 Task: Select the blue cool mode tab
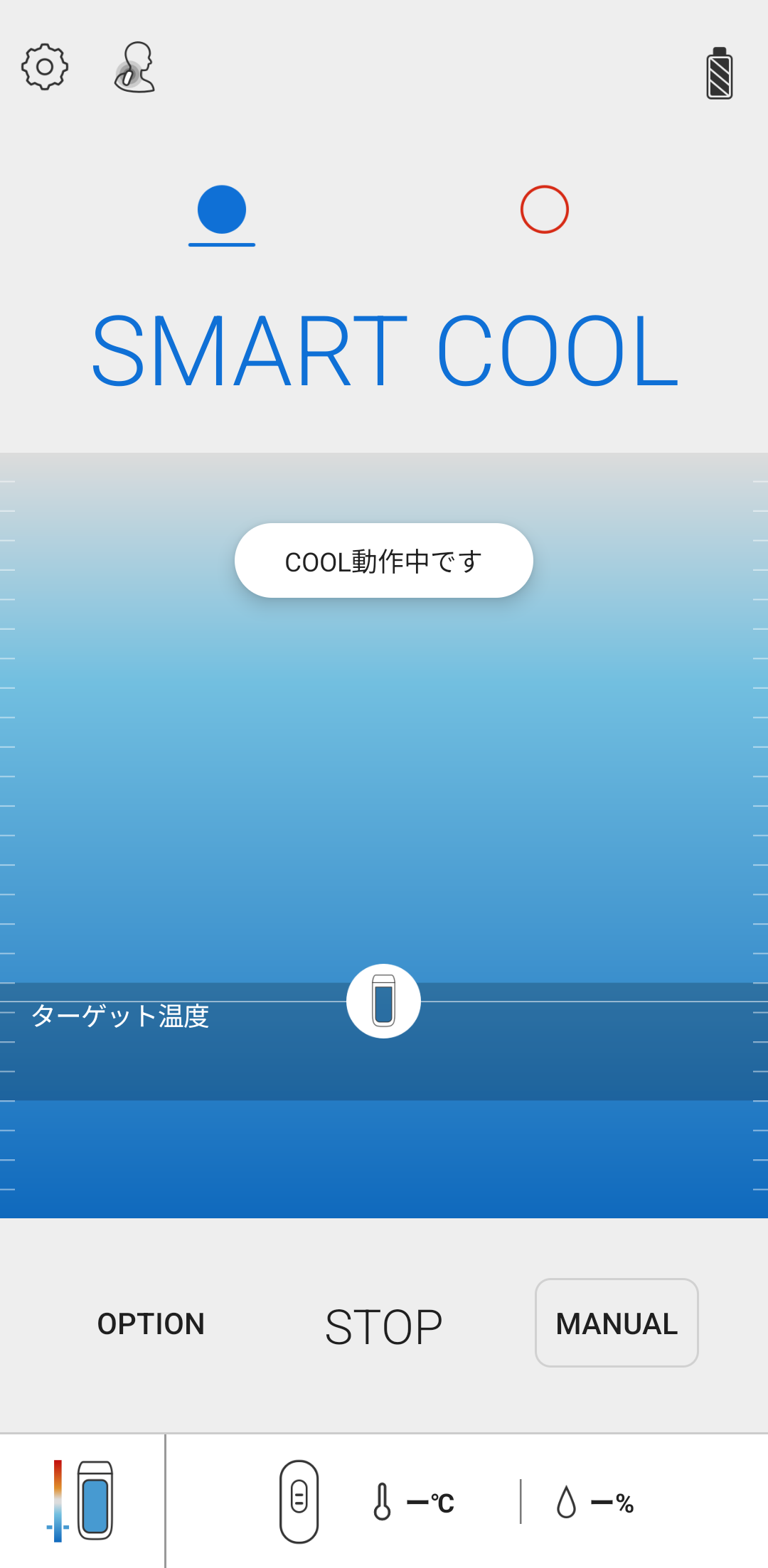point(222,210)
